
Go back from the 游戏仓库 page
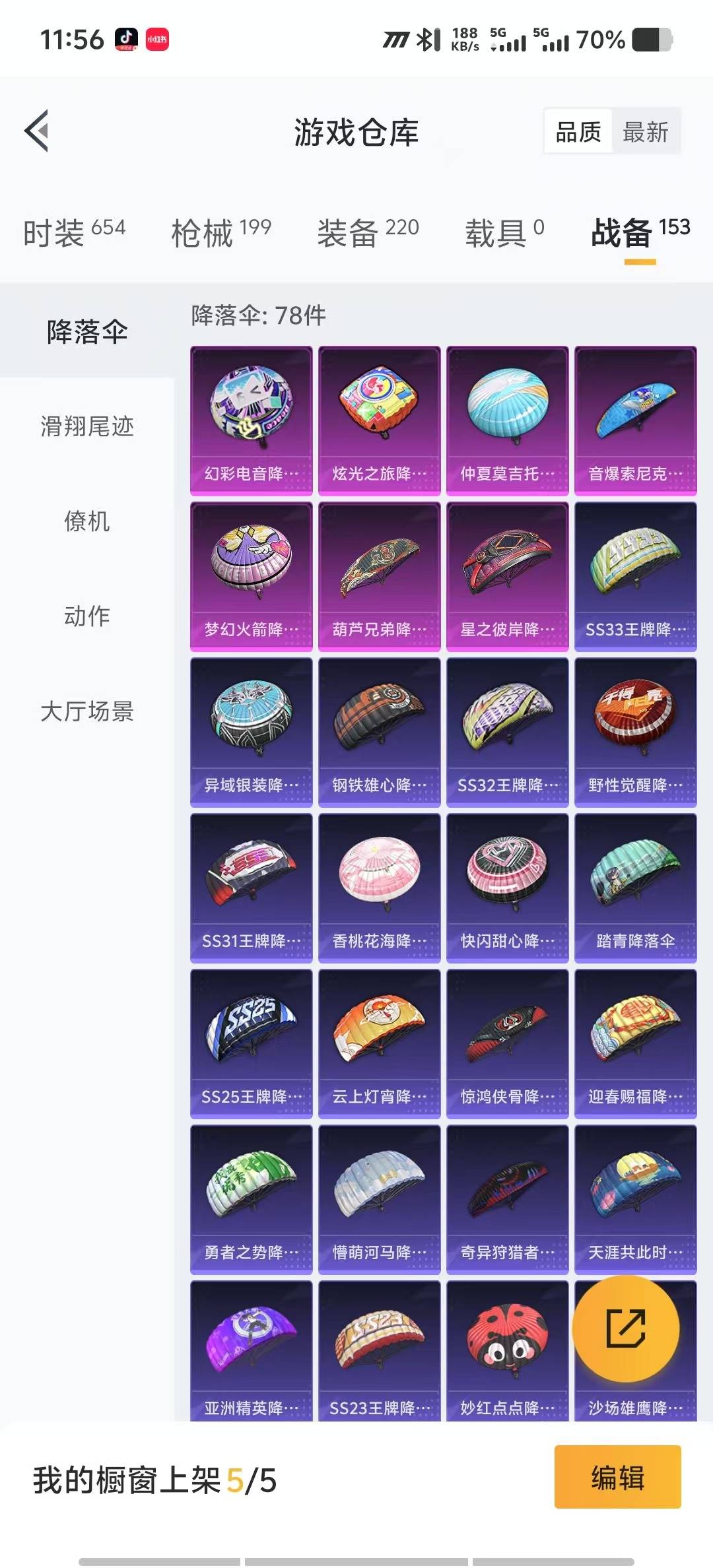pos(38,131)
